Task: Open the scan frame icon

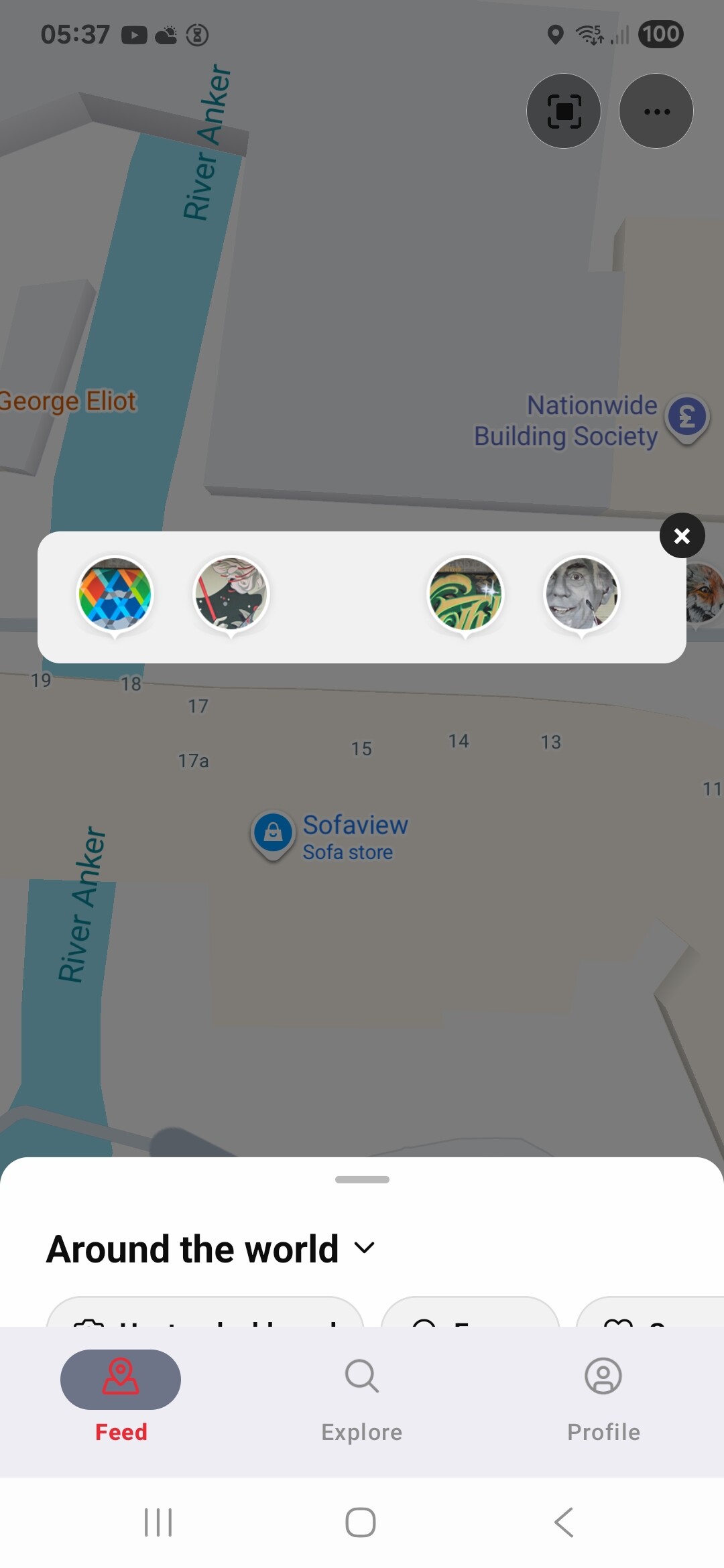Action: tap(563, 111)
